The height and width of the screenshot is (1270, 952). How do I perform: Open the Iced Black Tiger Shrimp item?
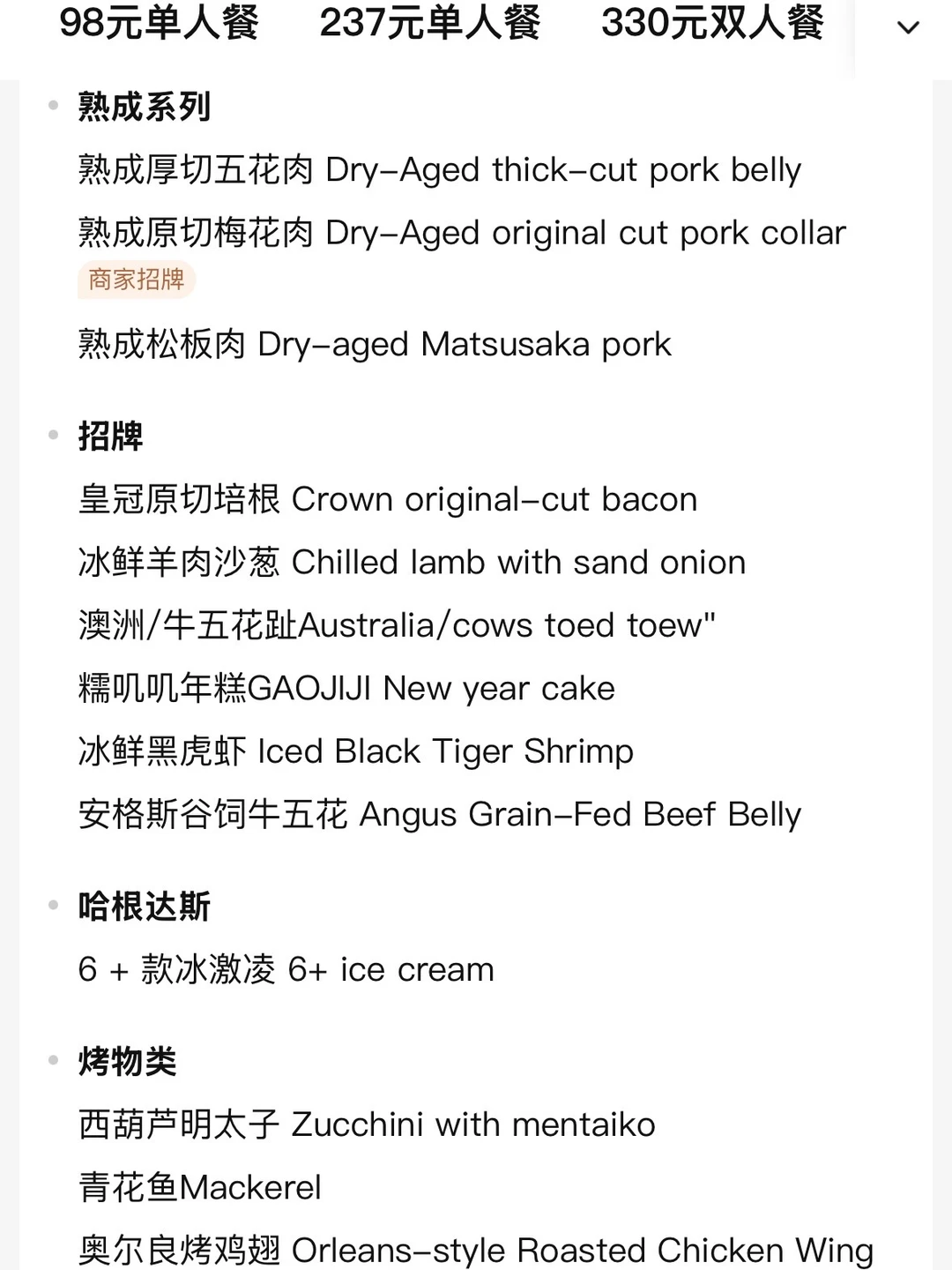[354, 751]
